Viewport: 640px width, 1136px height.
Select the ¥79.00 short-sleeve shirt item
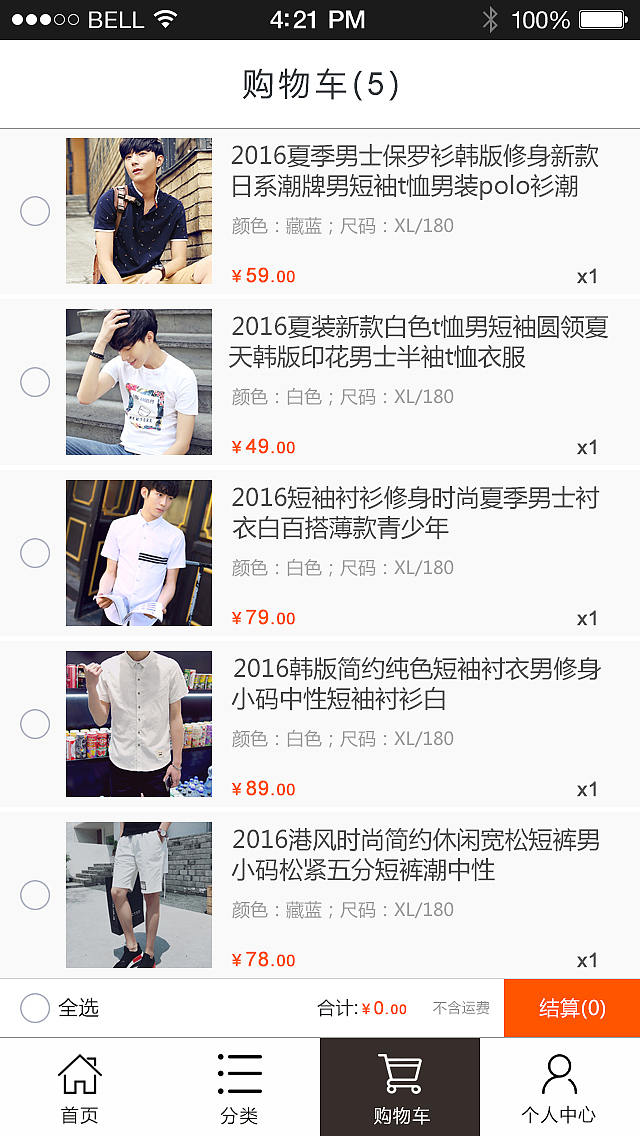pyautogui.click(x=35, y=553)
